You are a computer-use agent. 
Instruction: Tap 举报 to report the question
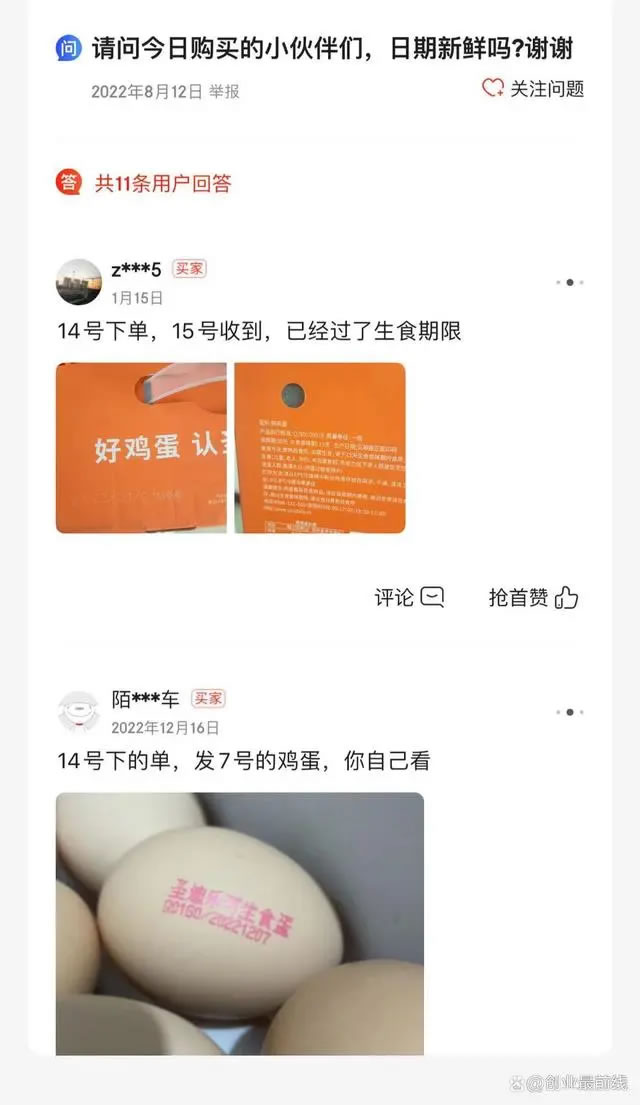pyautogui.click(x=224, y=92)
